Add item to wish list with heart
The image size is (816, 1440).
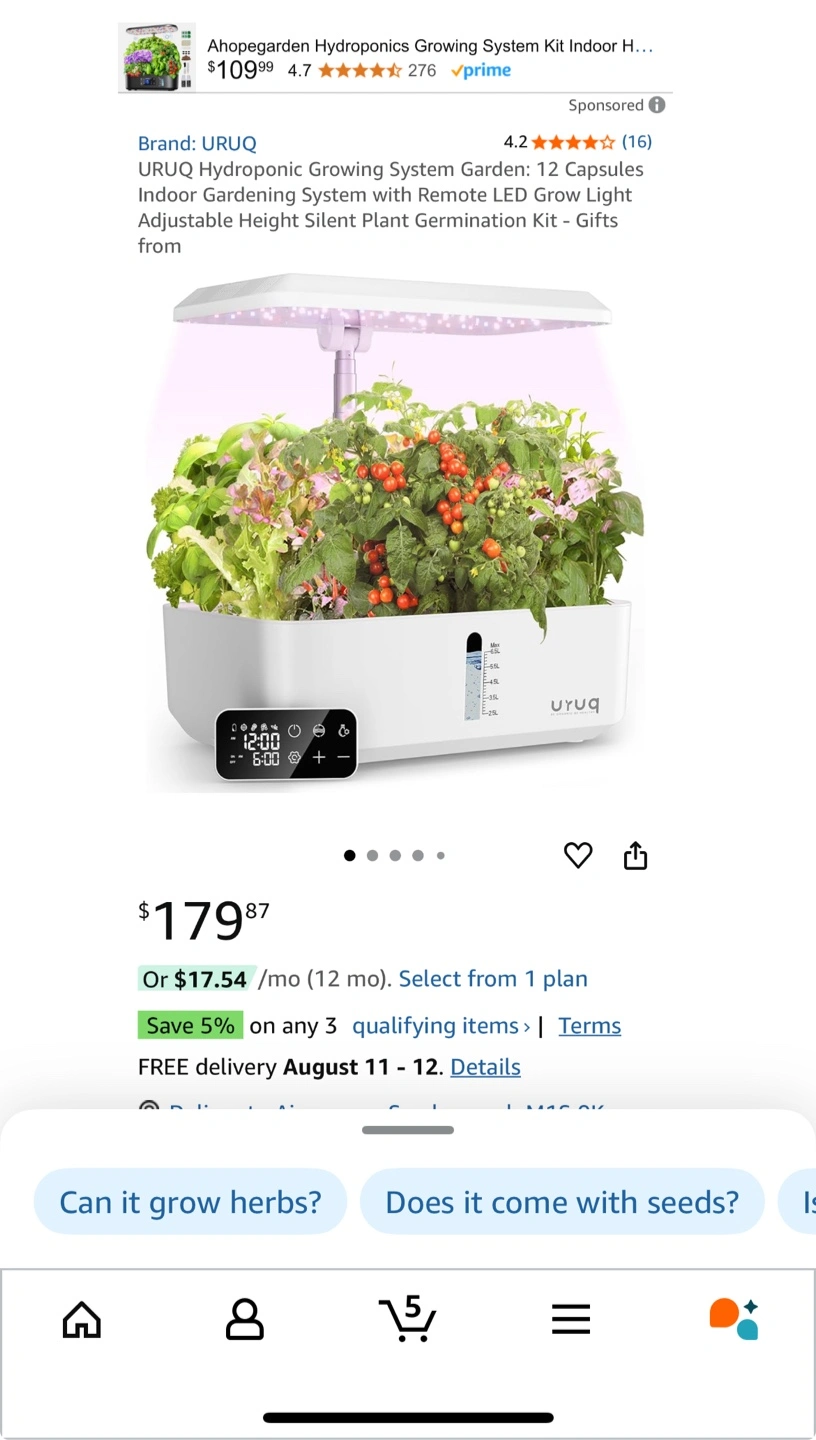578,856
